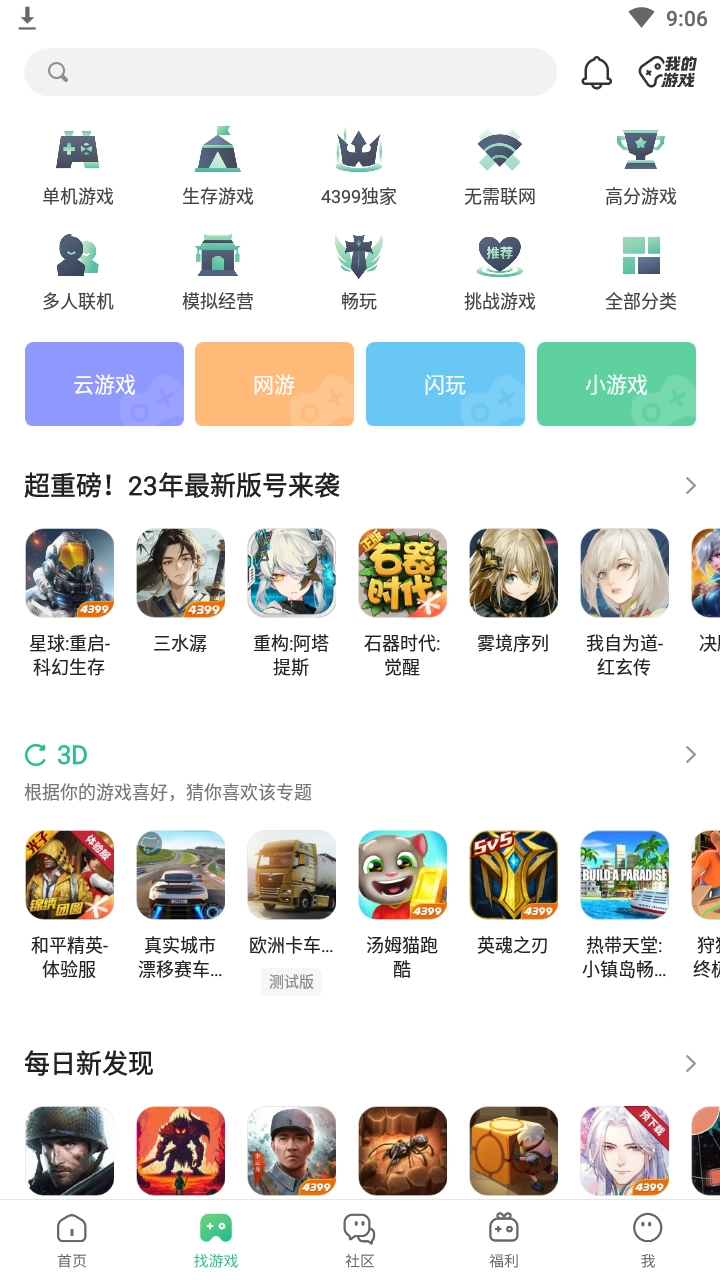Image resolution: width=720 pixels, height=1280 pixels.
Task: Open the notification bell
Action: (597, 72)
